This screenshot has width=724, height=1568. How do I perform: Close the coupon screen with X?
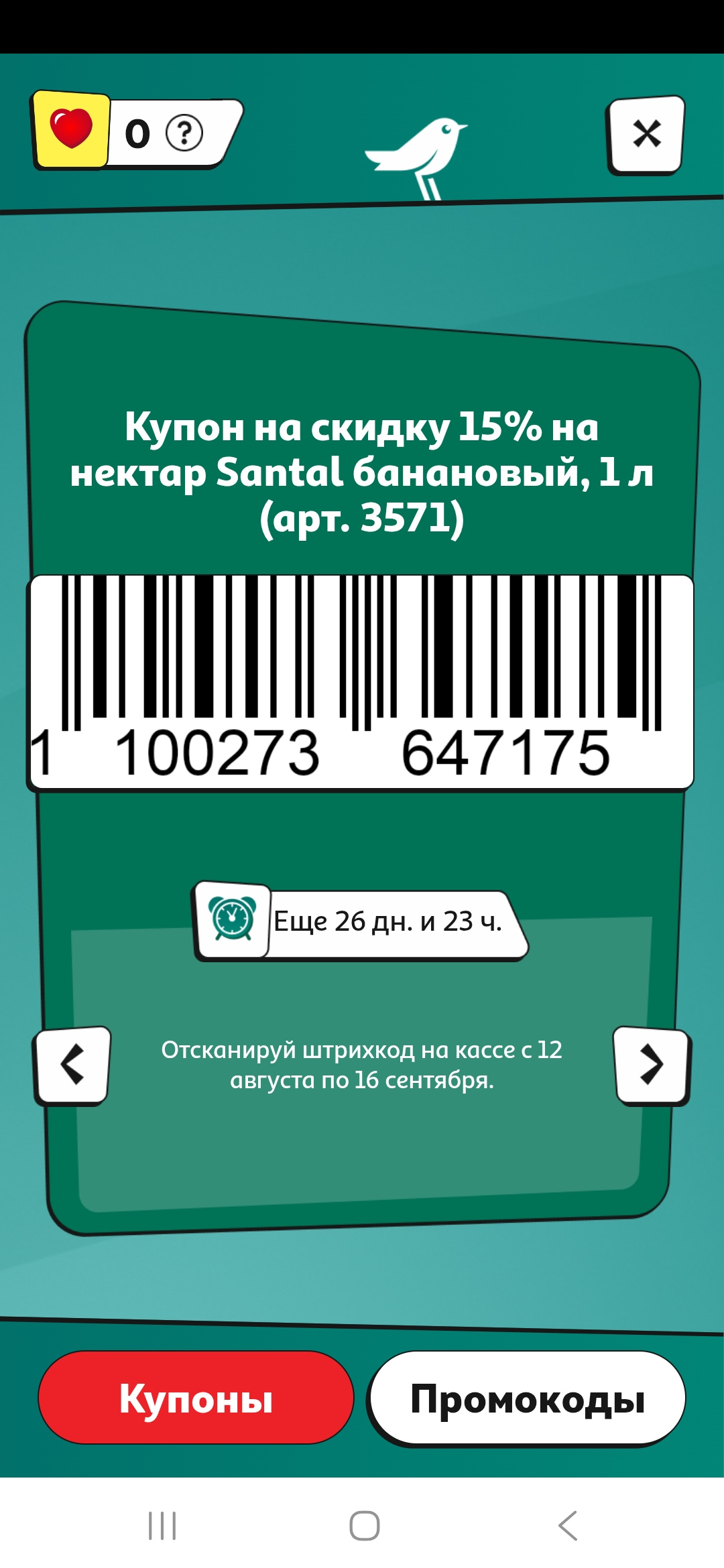coord(646,135)
